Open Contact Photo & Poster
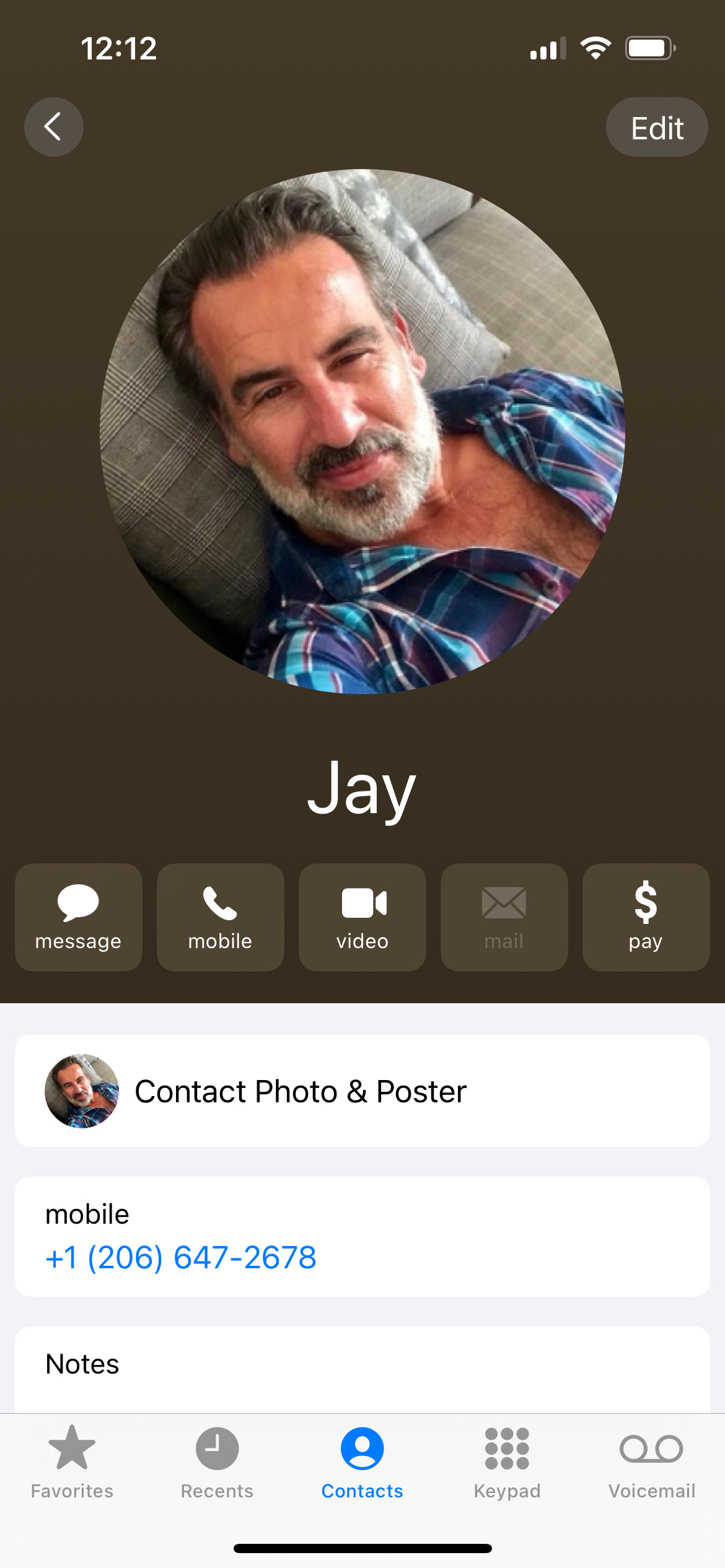 [x=362, y=1091]
